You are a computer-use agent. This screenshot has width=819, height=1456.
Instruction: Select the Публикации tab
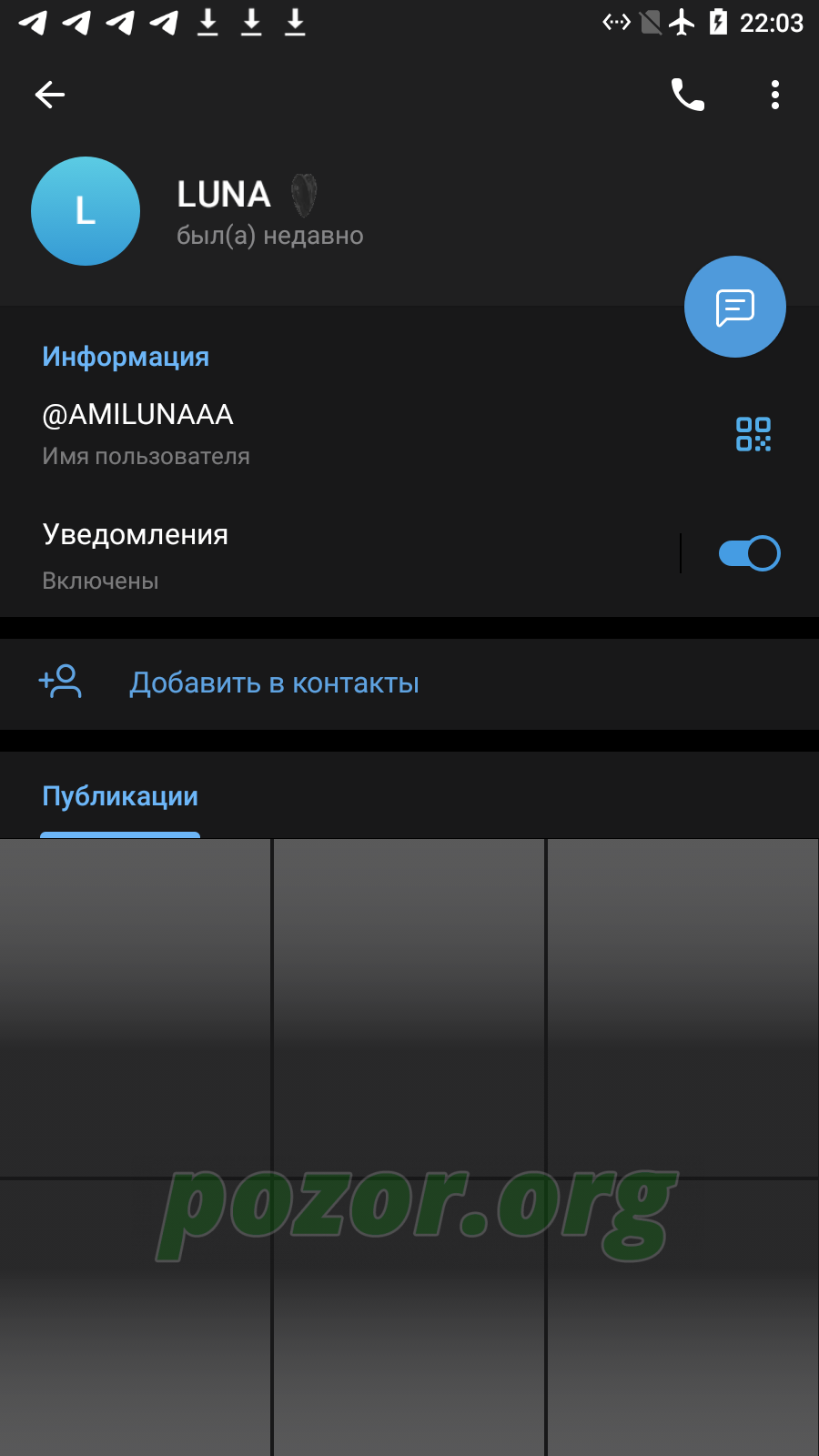tap(120, 796)
